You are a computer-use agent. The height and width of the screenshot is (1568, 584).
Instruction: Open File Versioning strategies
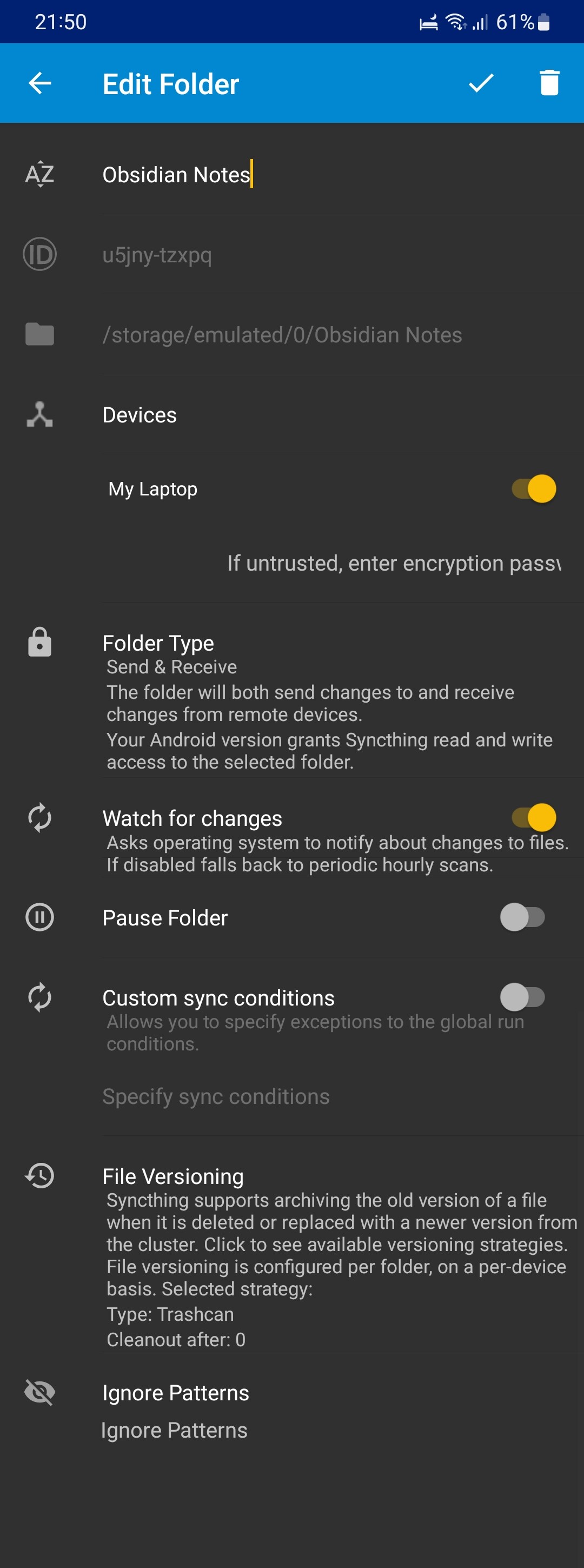tap(335, 1254)
